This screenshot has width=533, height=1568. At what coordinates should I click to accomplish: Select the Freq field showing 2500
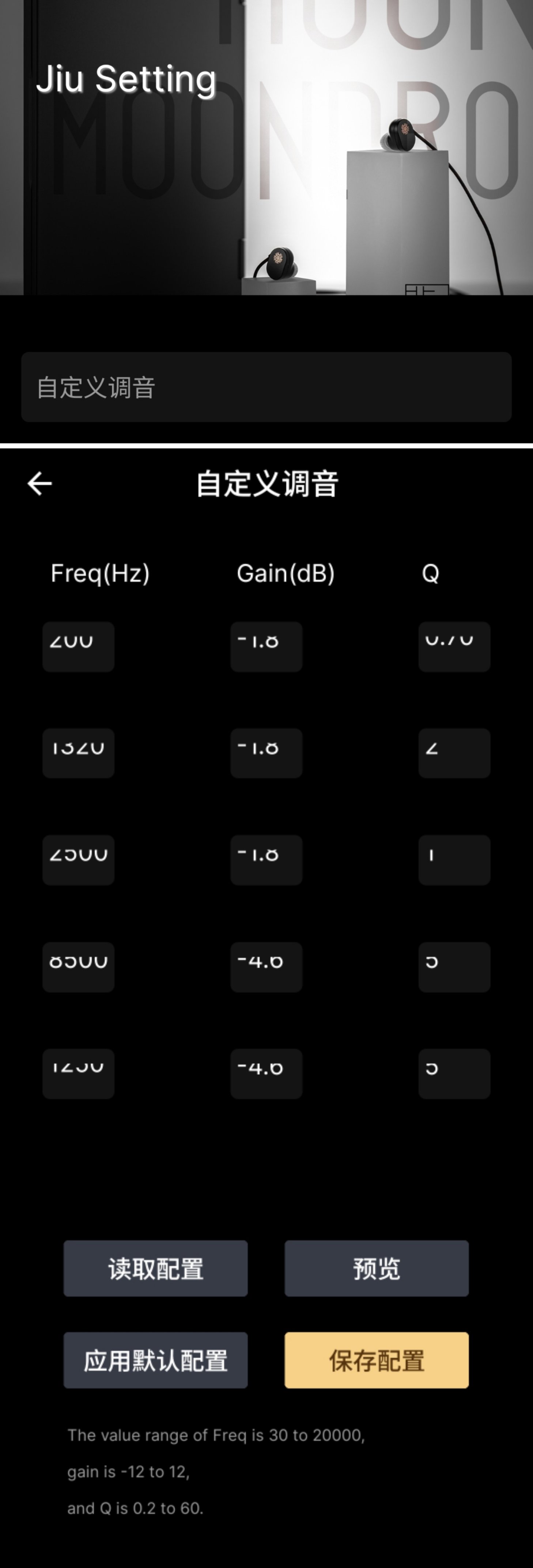point(79,859)
